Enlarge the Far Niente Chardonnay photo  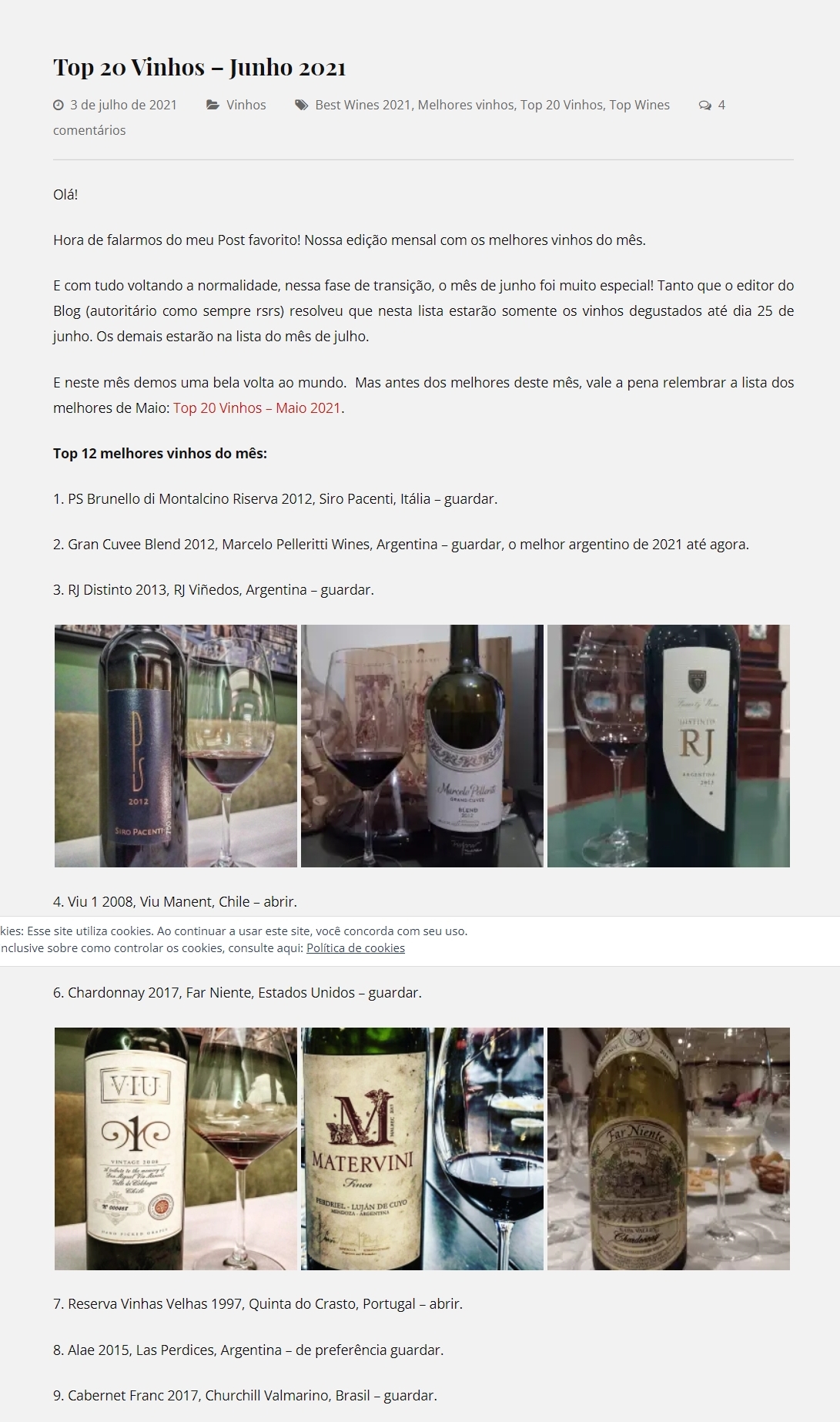click(668, 1148)
